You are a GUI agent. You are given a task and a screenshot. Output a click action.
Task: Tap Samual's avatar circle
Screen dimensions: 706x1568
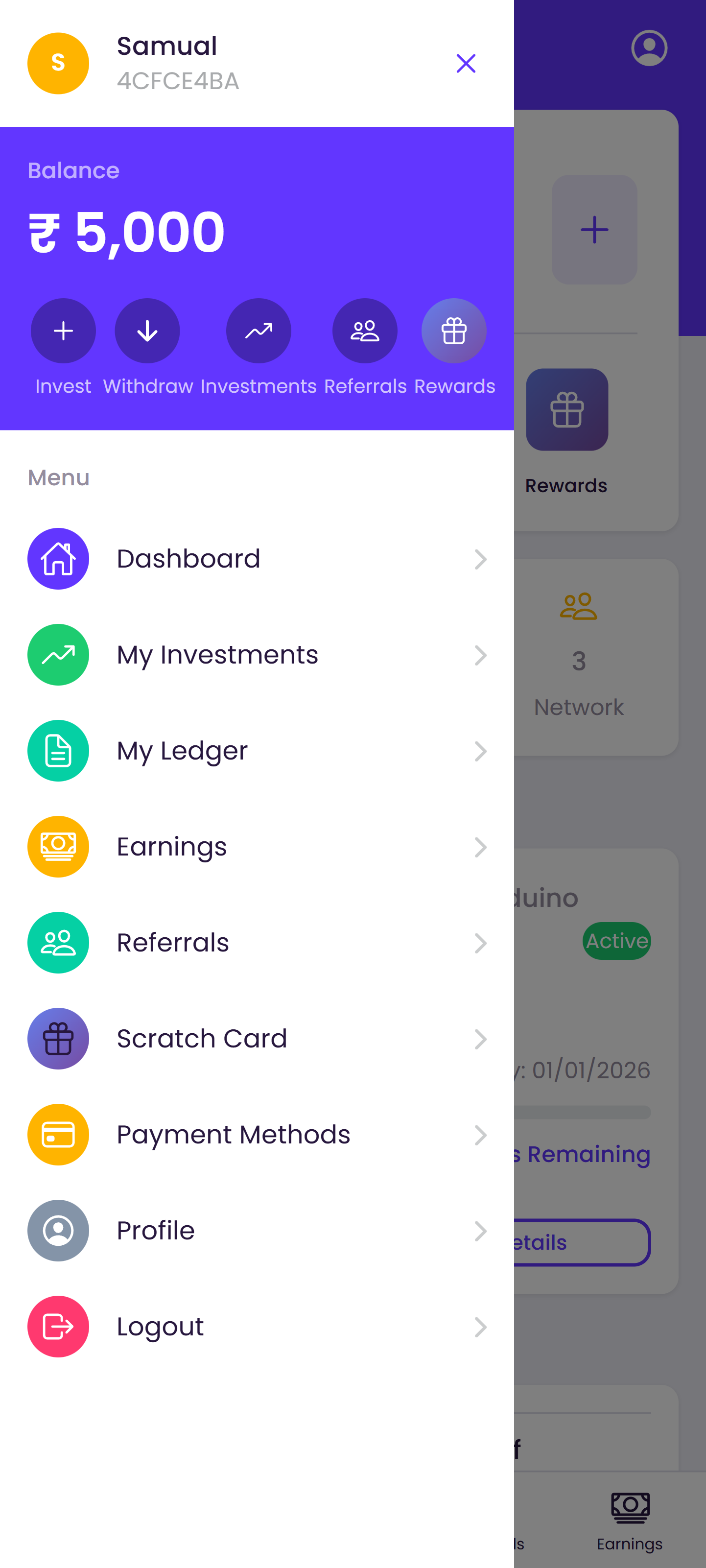point(58,63)
